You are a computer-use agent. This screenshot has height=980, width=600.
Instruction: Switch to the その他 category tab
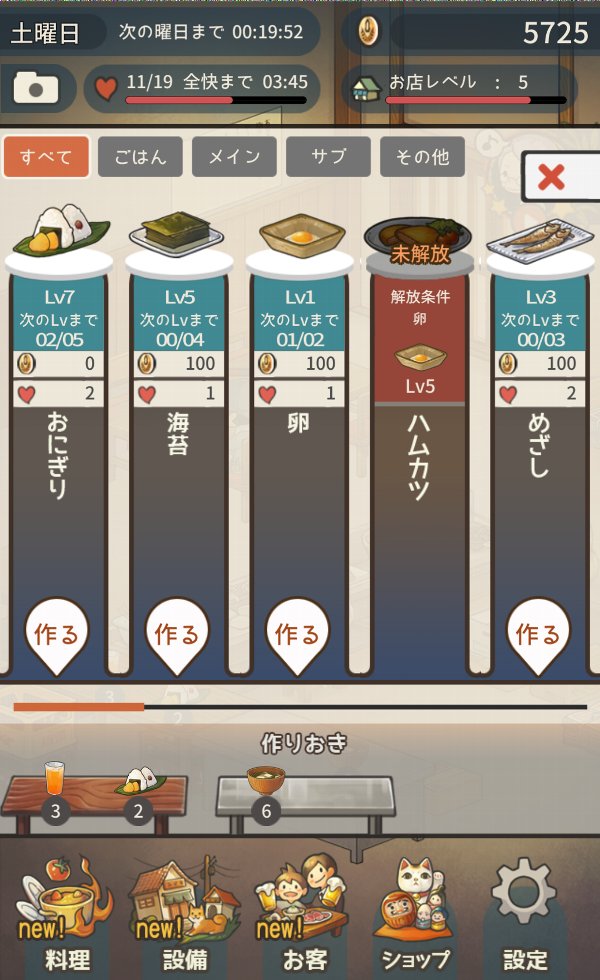[x=422, y=157]
